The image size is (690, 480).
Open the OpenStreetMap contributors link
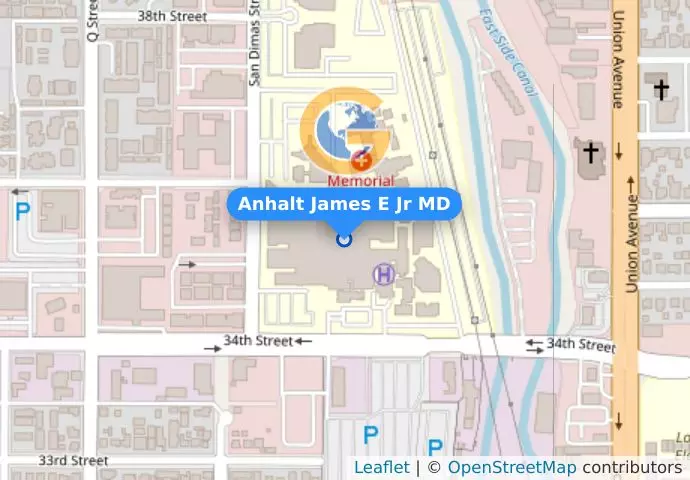point(510,467)
